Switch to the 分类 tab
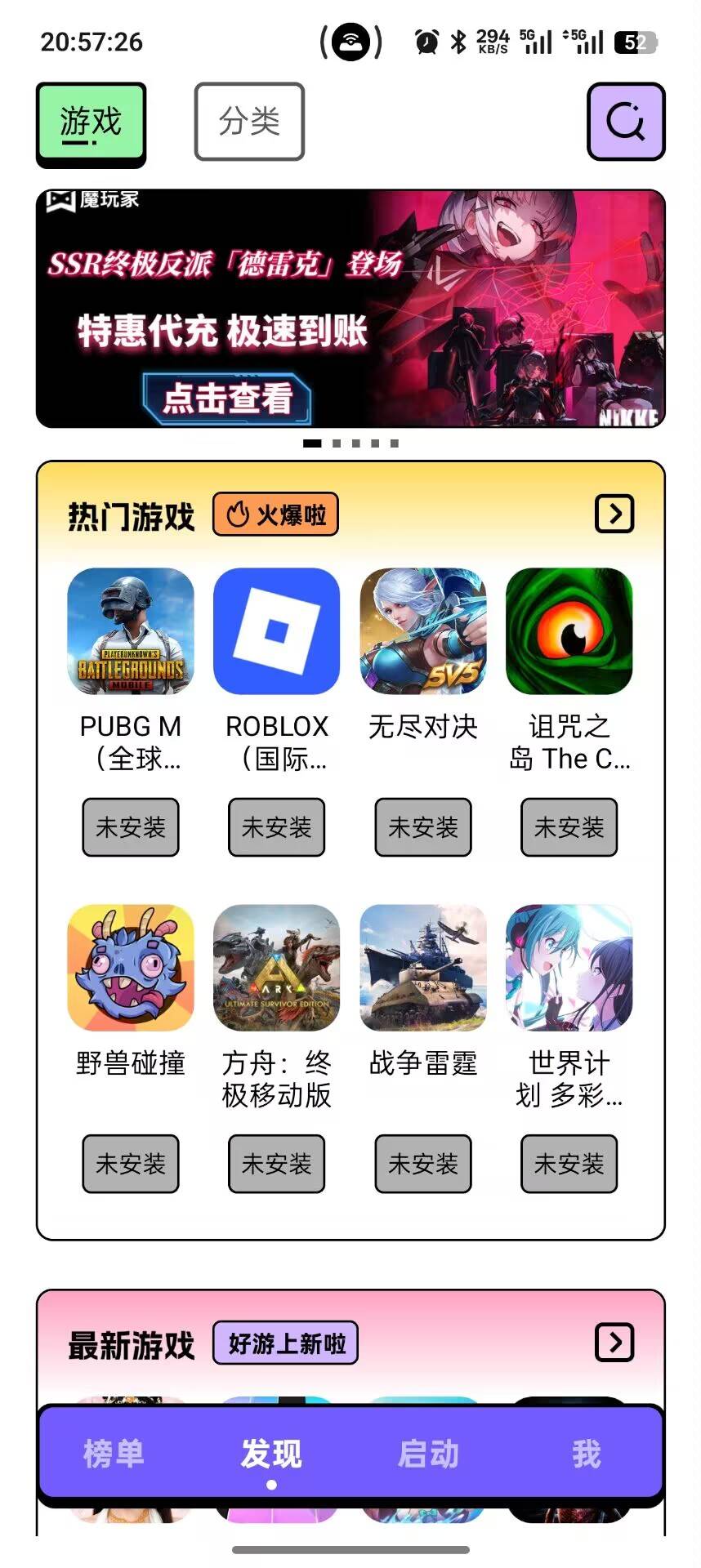Screen dimensions: 701x1568 tap(249, 122)
